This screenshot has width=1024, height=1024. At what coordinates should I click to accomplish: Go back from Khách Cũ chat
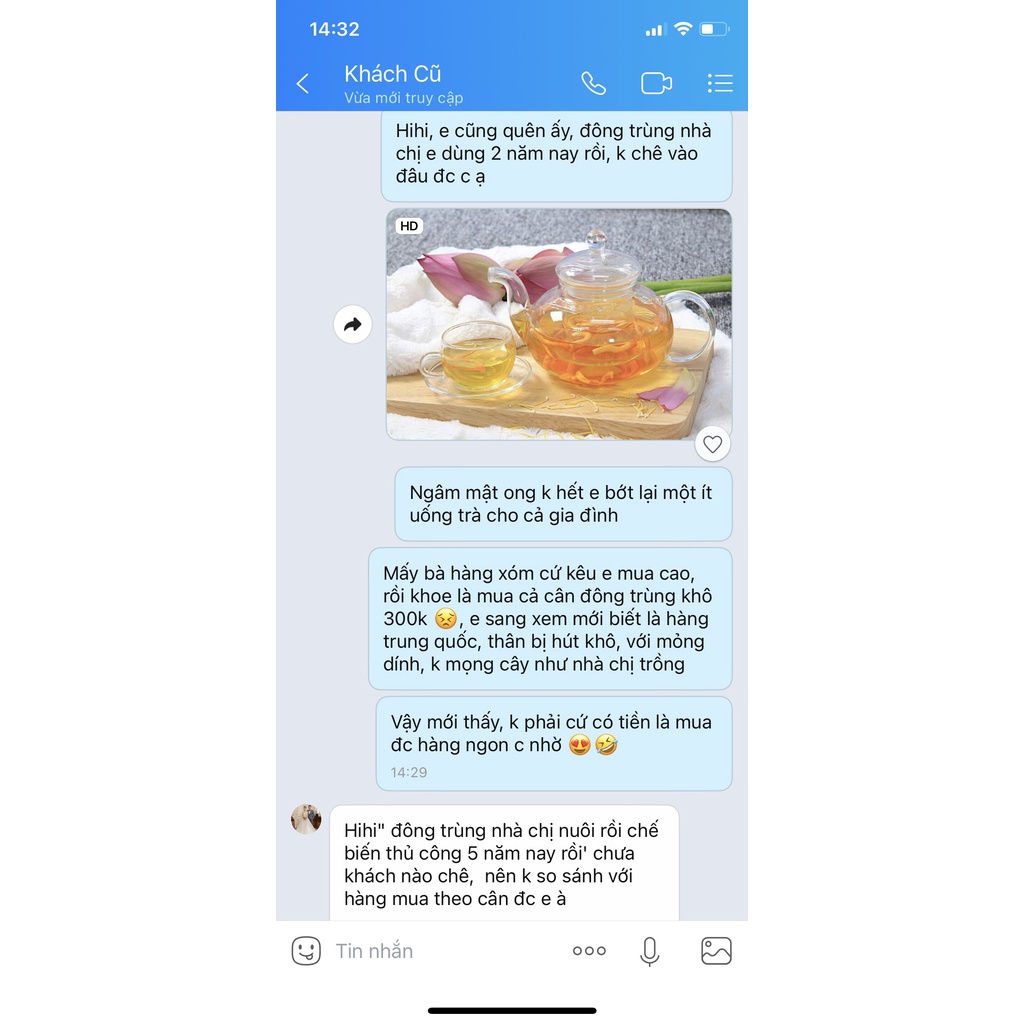click(x=302, y=84)
